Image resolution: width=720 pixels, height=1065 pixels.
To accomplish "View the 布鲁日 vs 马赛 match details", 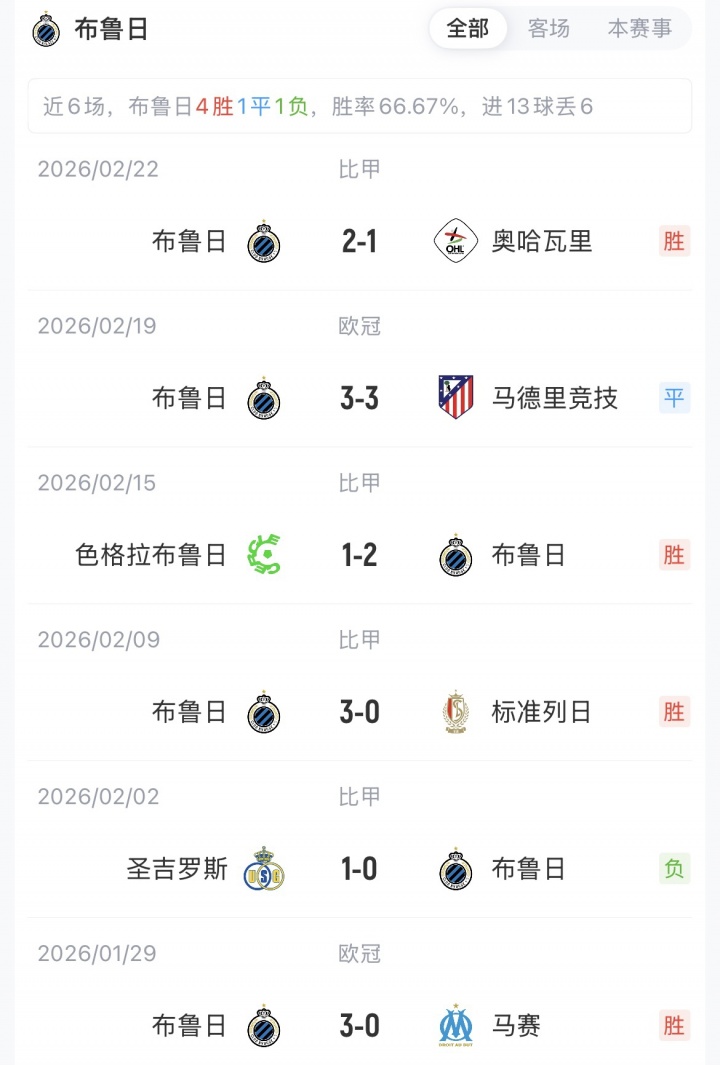I will point(360,1026).
